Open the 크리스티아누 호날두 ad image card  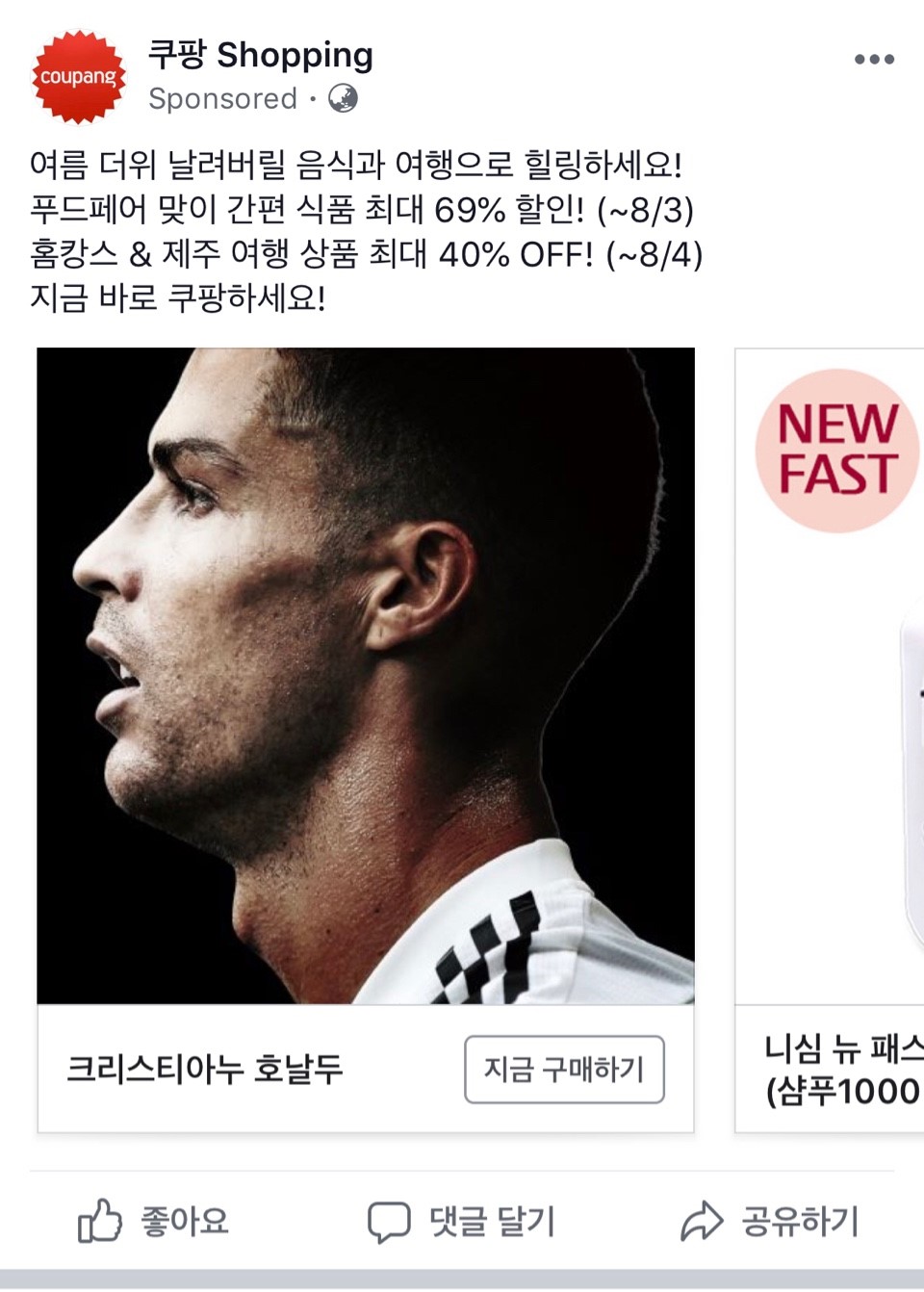click(x=366, y=676)
